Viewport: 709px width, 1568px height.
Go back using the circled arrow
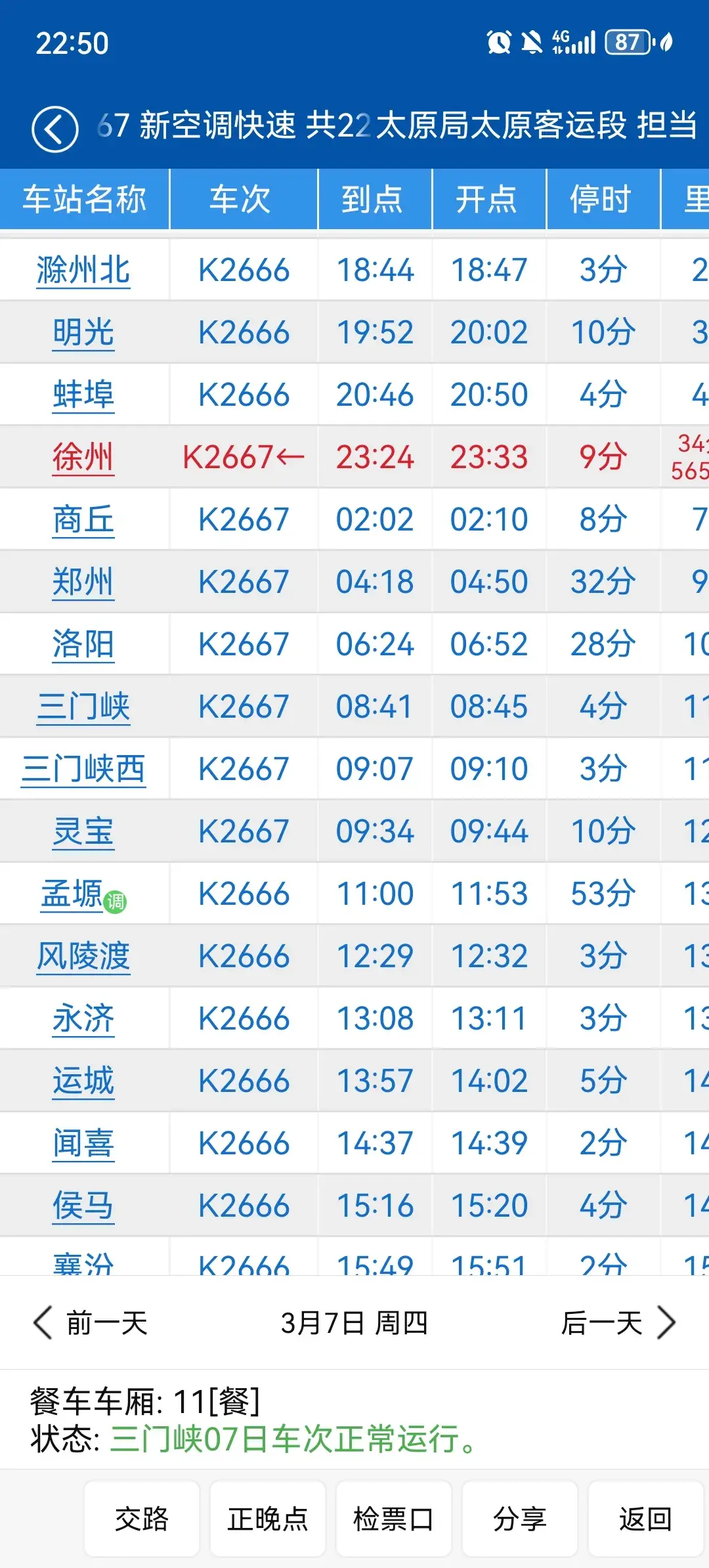(x=54, y=128)
